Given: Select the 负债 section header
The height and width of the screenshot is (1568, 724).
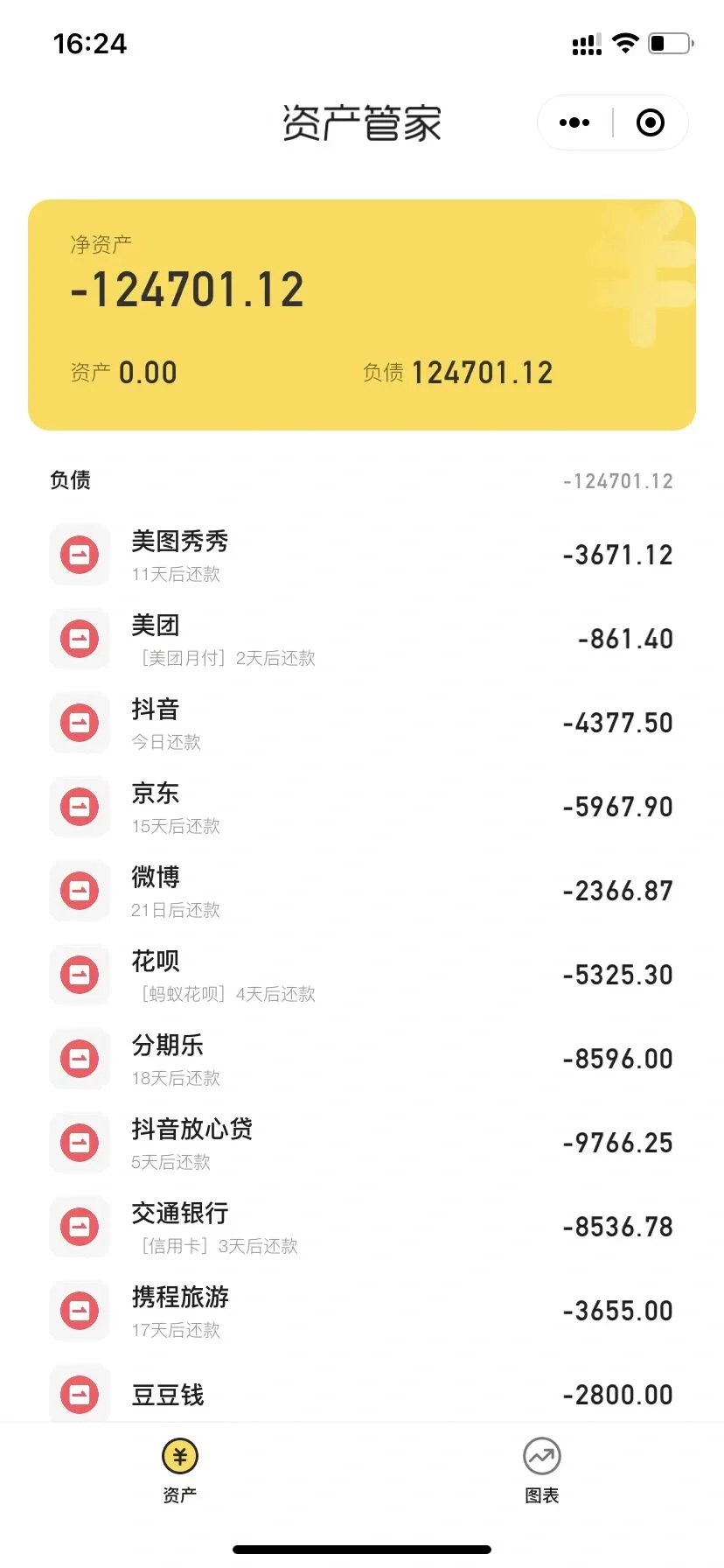Looking at the screenshot, I should pos(70,480).
